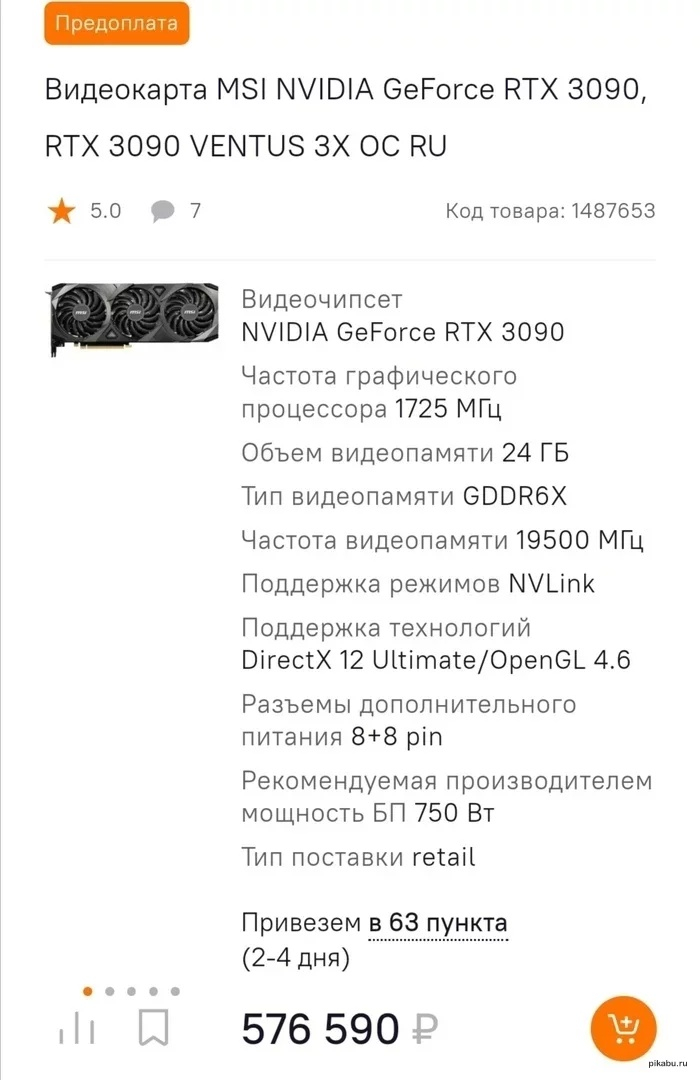This screenshot has height=1080, width=700.
Task: Add the video card to comparison
Action: pyautogui.click(x=77, y=1028)
